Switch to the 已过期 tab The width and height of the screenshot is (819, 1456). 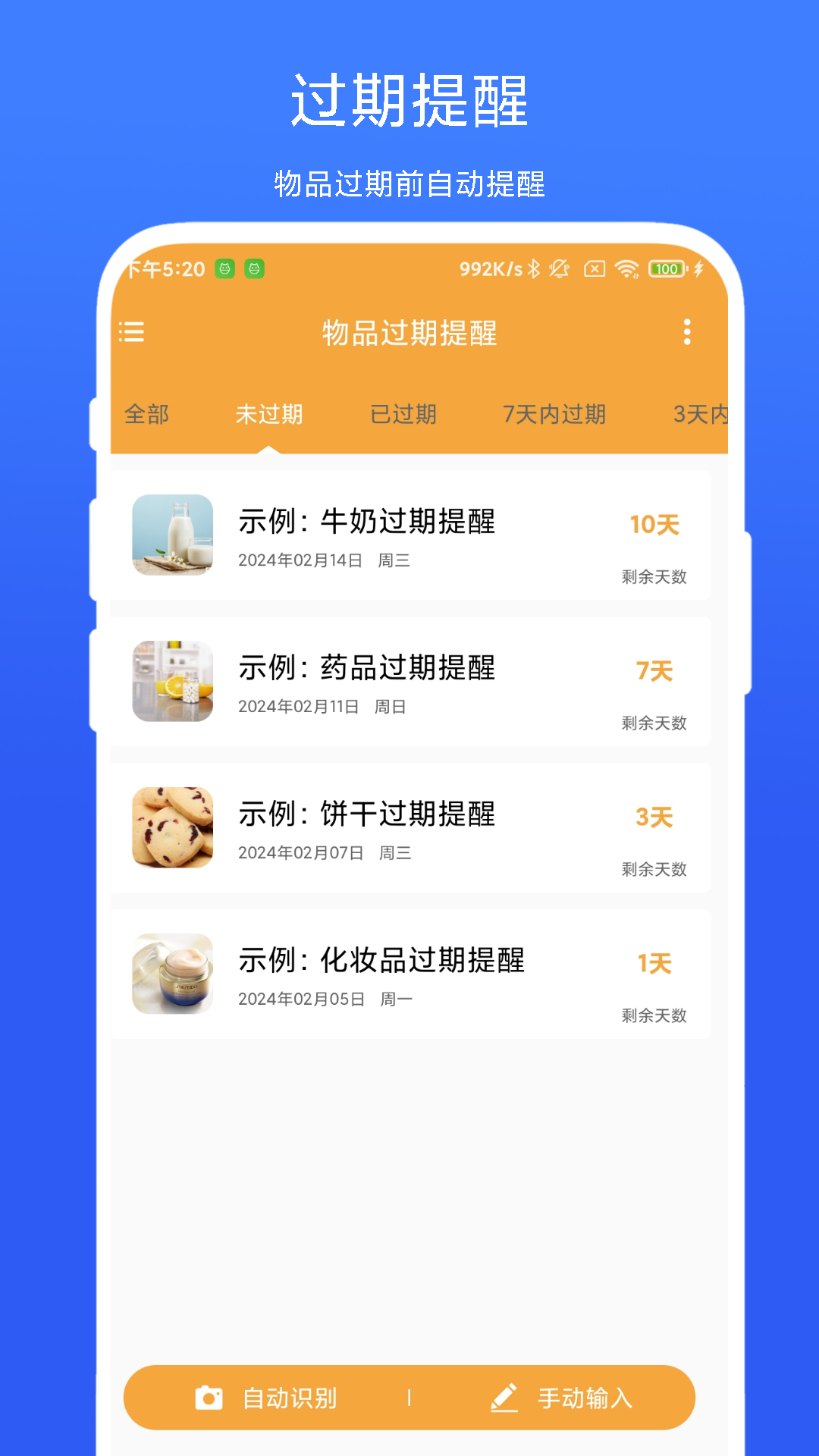403,415
